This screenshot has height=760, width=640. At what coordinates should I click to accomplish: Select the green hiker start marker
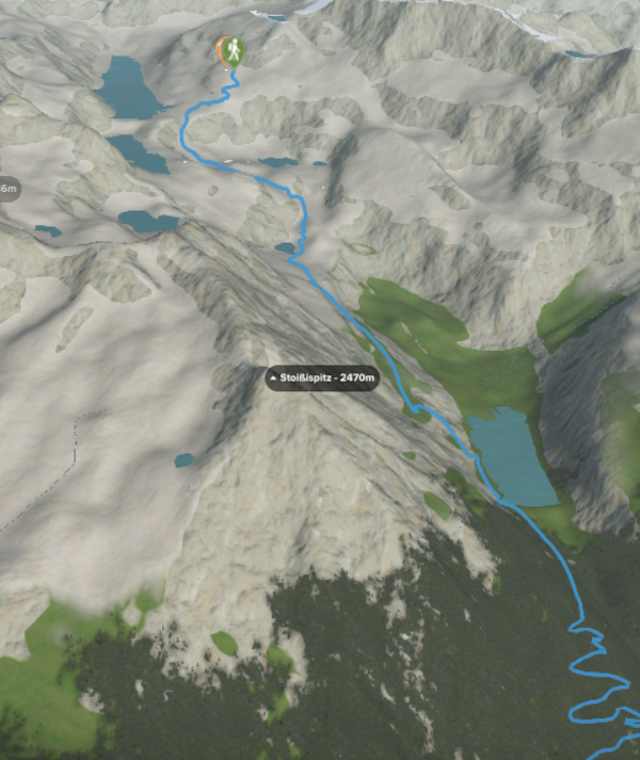(x=233, y=50)
